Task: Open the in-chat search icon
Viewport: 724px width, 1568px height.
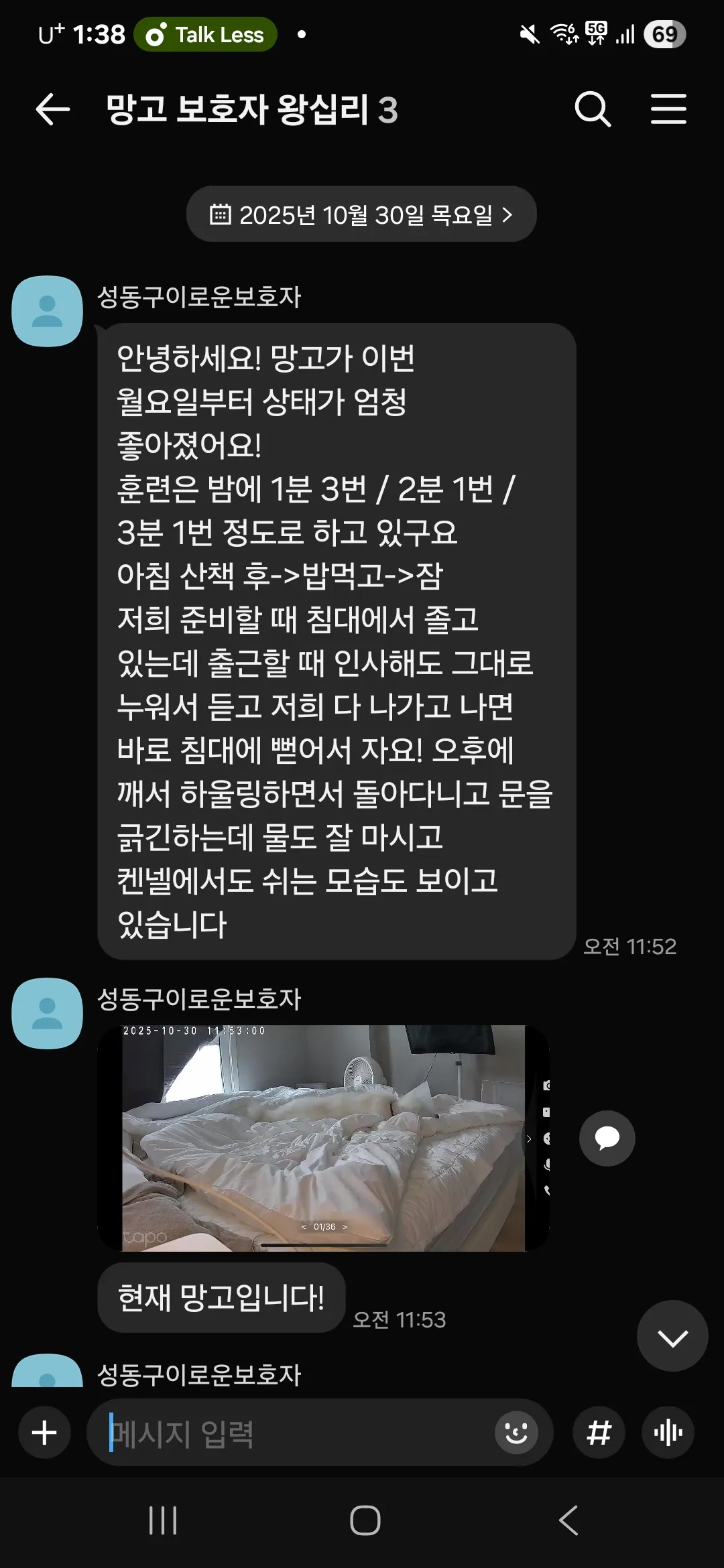Action: tap(594, 109)
